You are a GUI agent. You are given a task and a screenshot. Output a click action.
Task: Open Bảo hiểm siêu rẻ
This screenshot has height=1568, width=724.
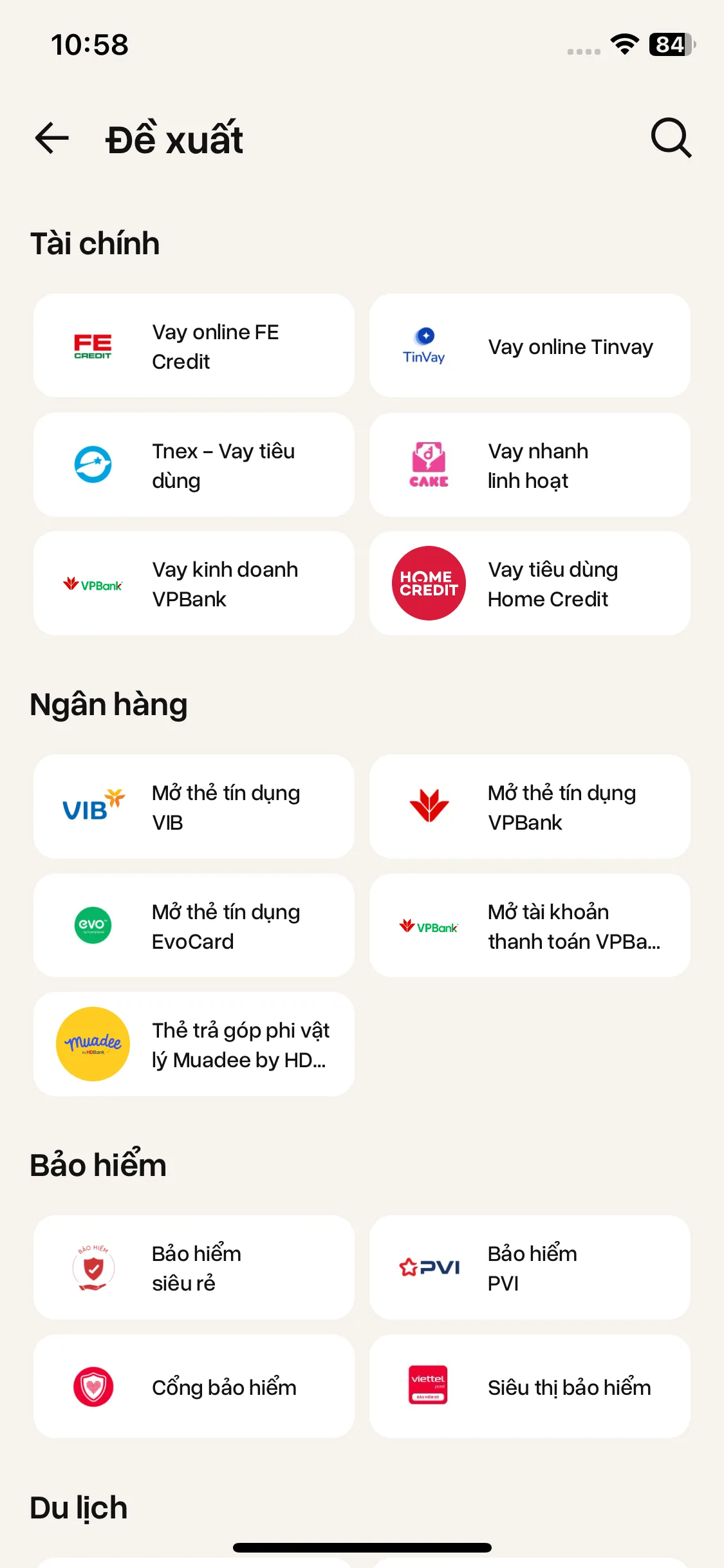[193, 1268]
